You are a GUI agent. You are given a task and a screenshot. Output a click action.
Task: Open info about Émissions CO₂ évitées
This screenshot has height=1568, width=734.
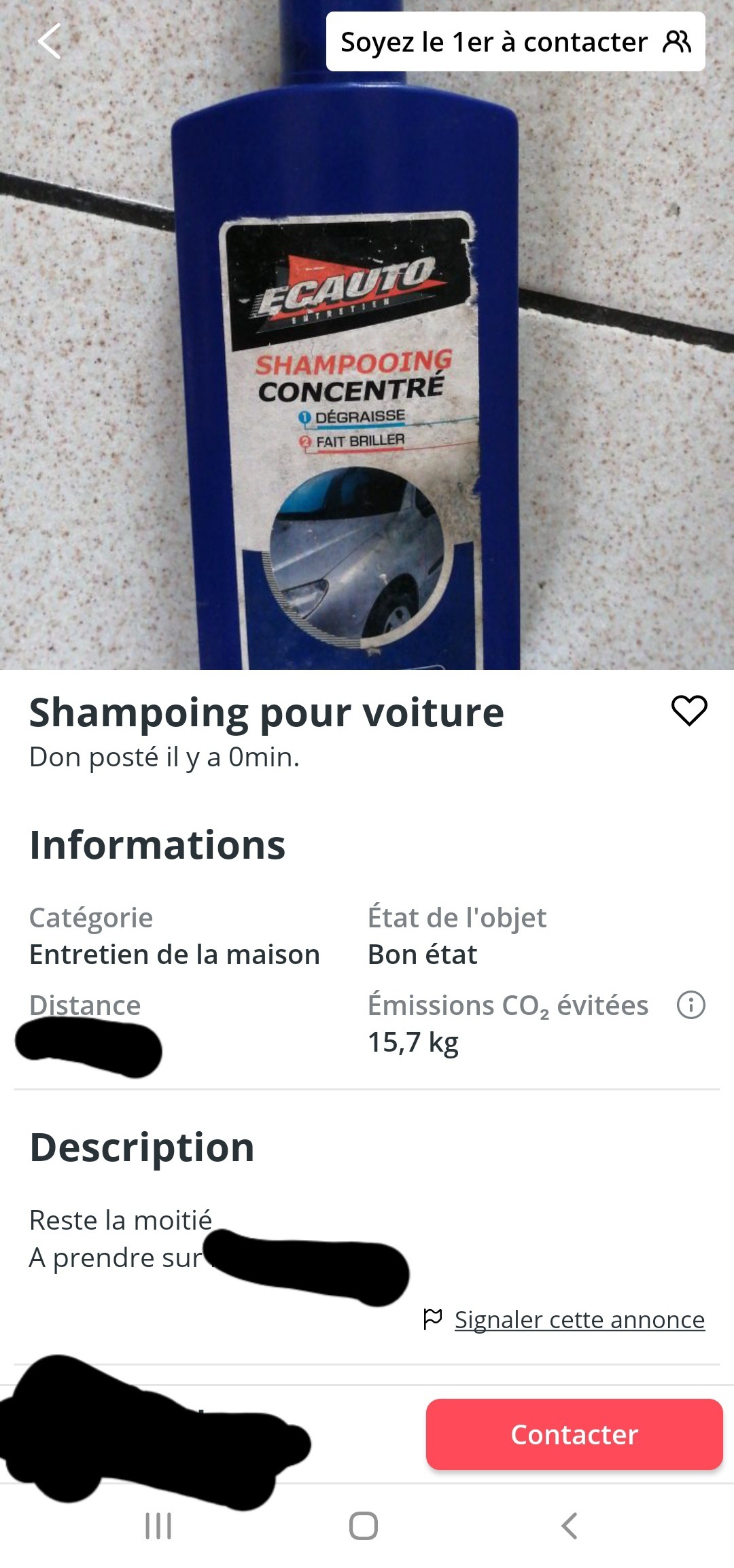tap(691, 1005)
